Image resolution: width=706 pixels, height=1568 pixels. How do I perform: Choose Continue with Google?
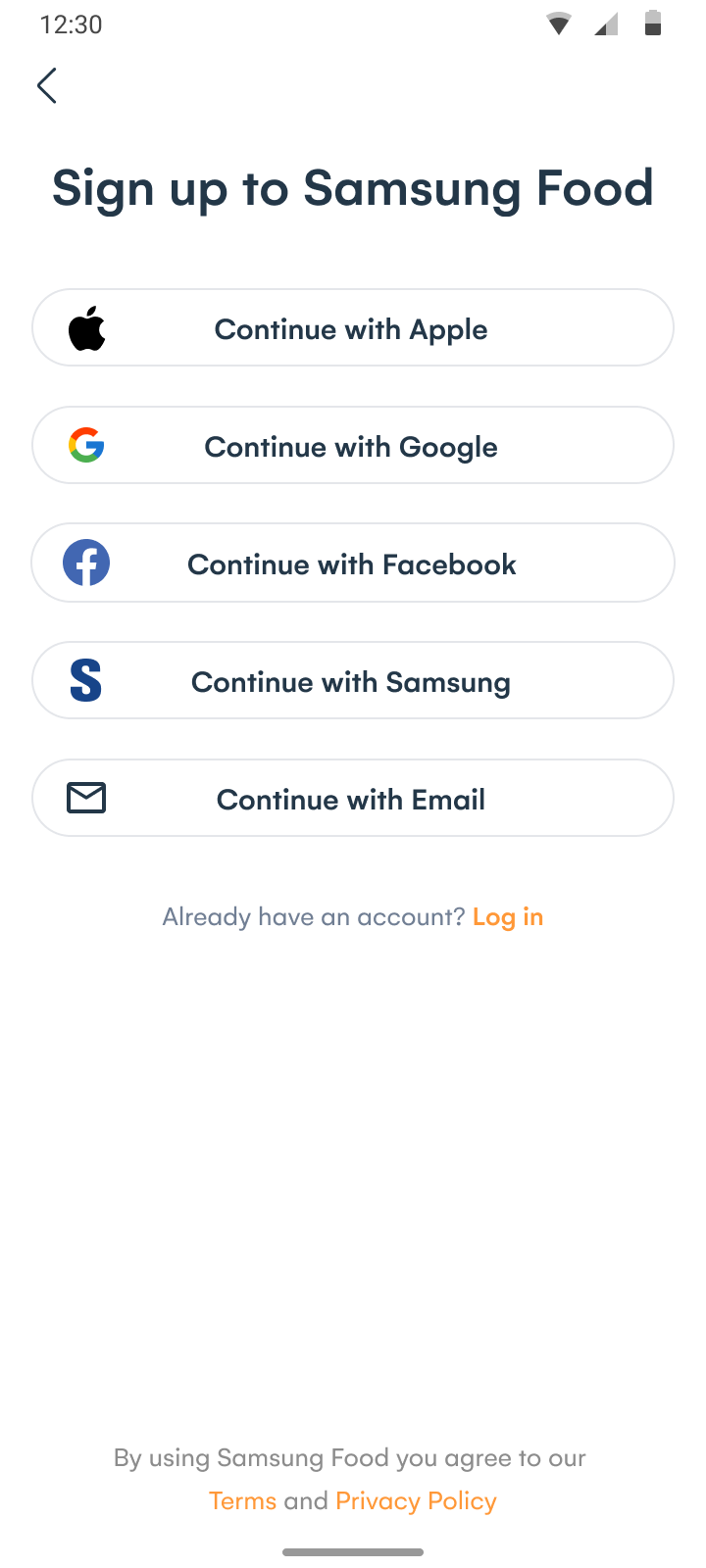[x=353, y=445]
